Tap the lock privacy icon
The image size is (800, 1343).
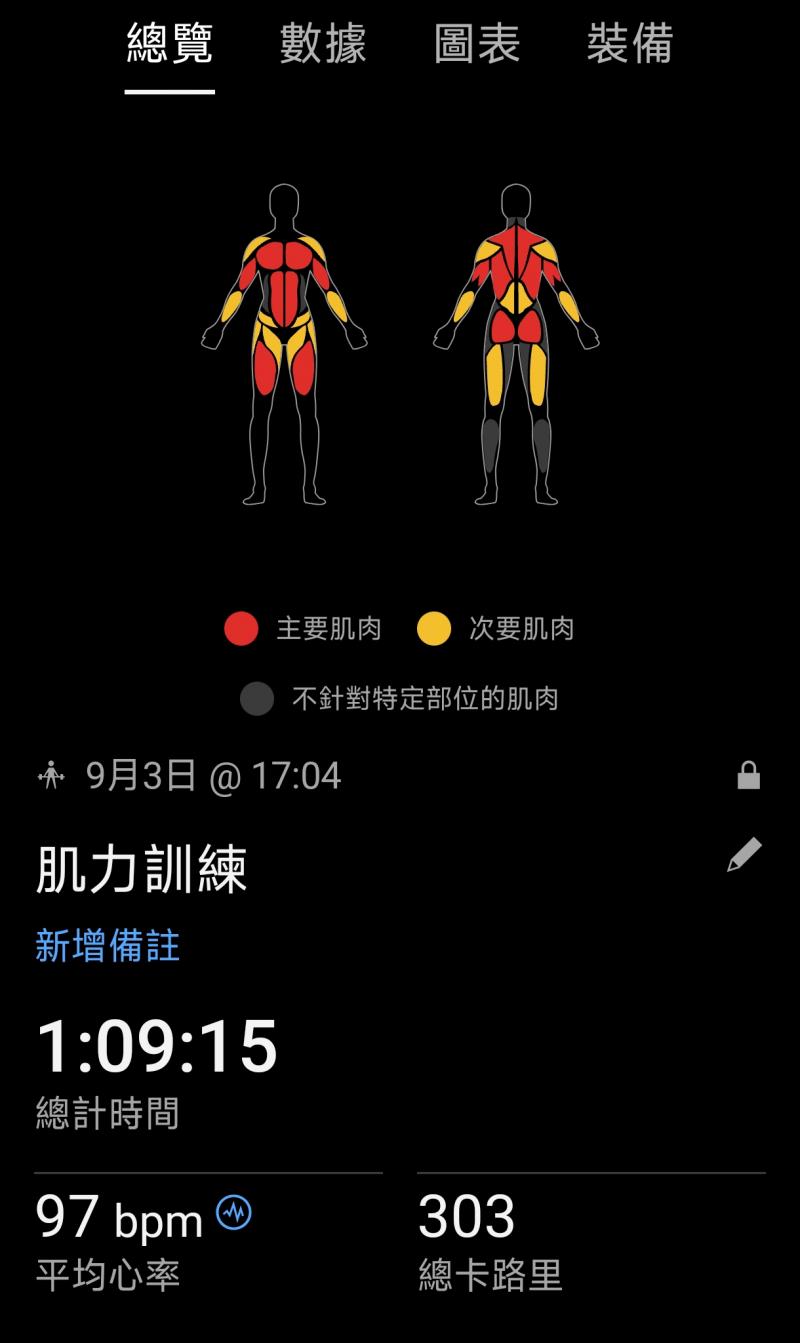(748, 776)
